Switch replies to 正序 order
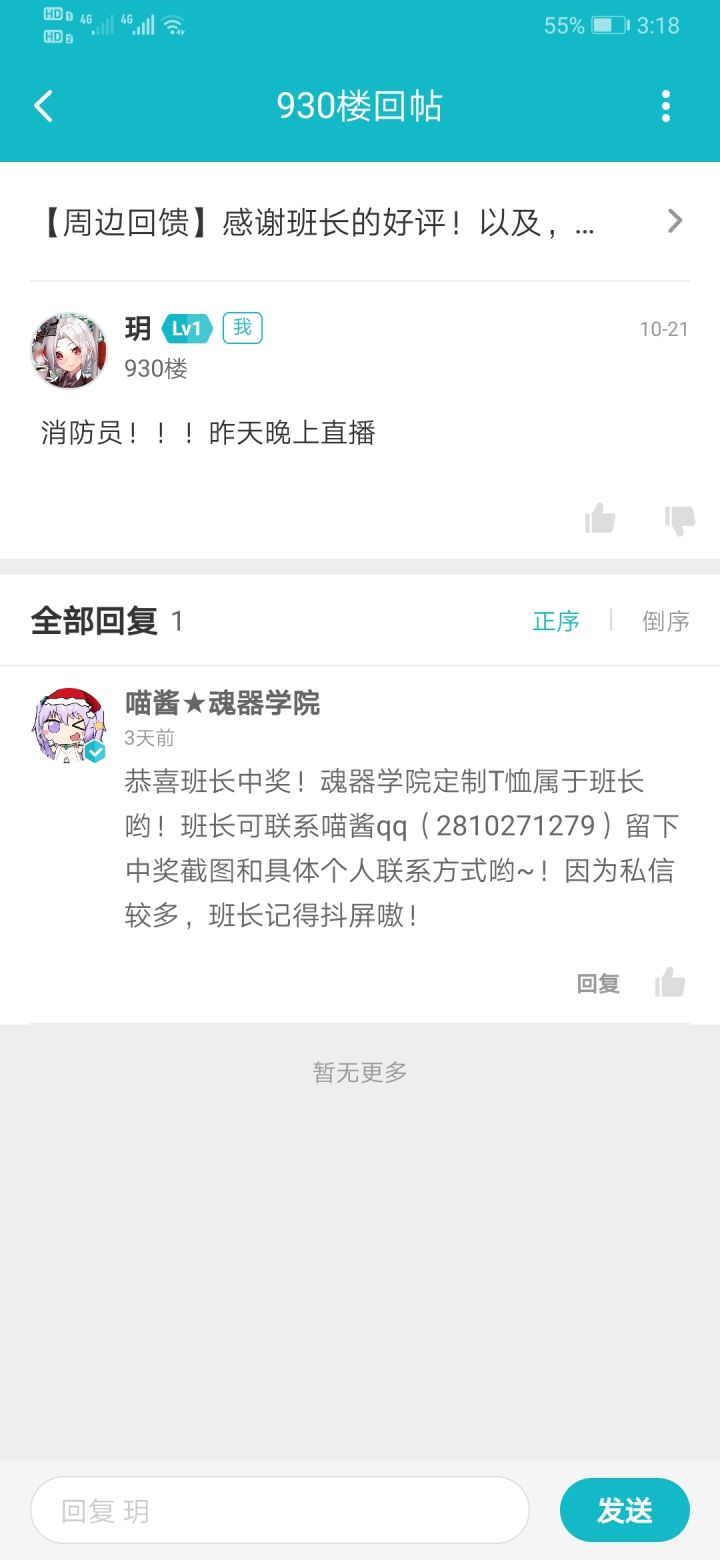 (x=556, y=621)
